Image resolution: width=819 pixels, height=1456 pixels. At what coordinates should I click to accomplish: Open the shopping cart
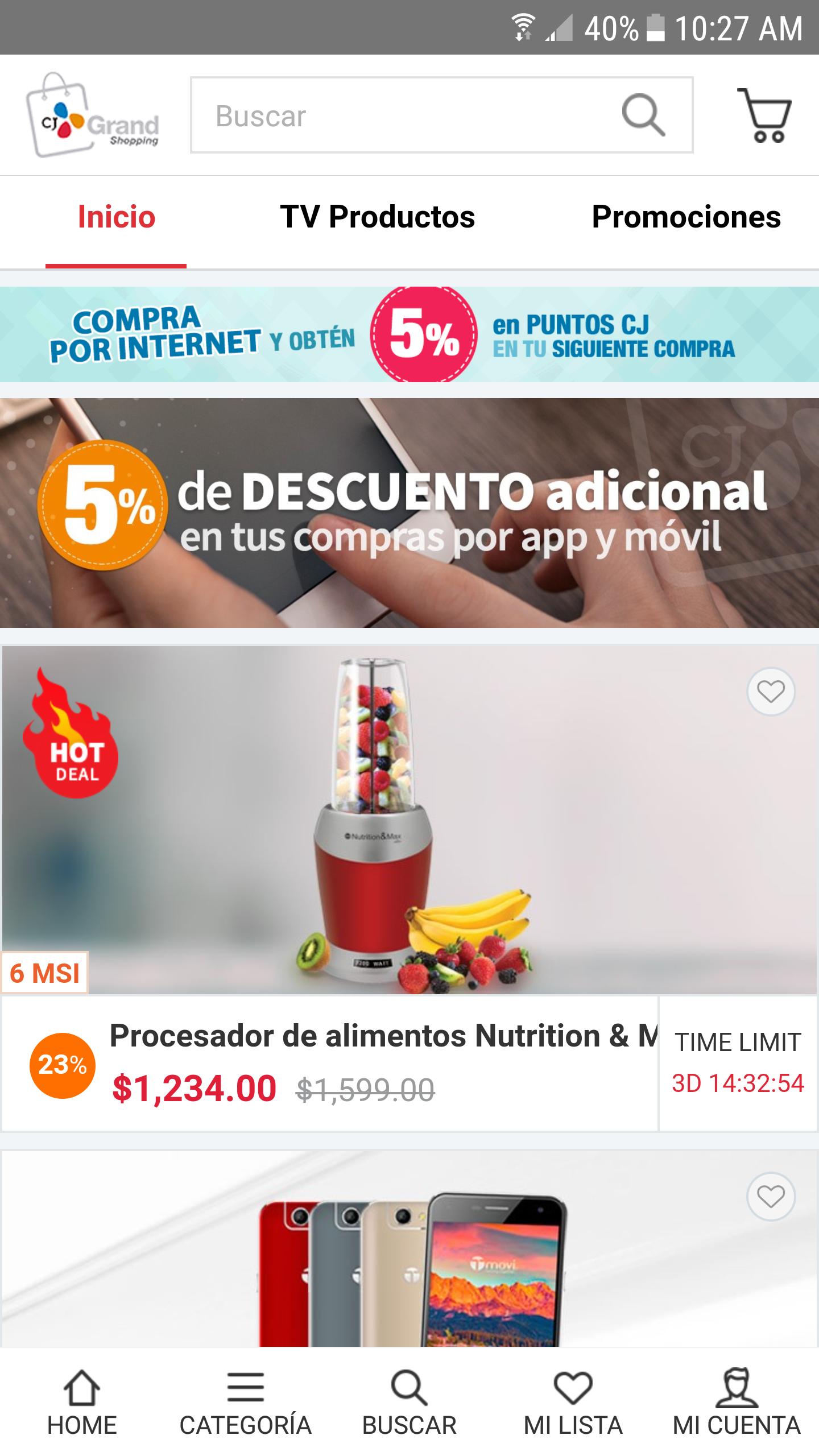pos(764,115)
